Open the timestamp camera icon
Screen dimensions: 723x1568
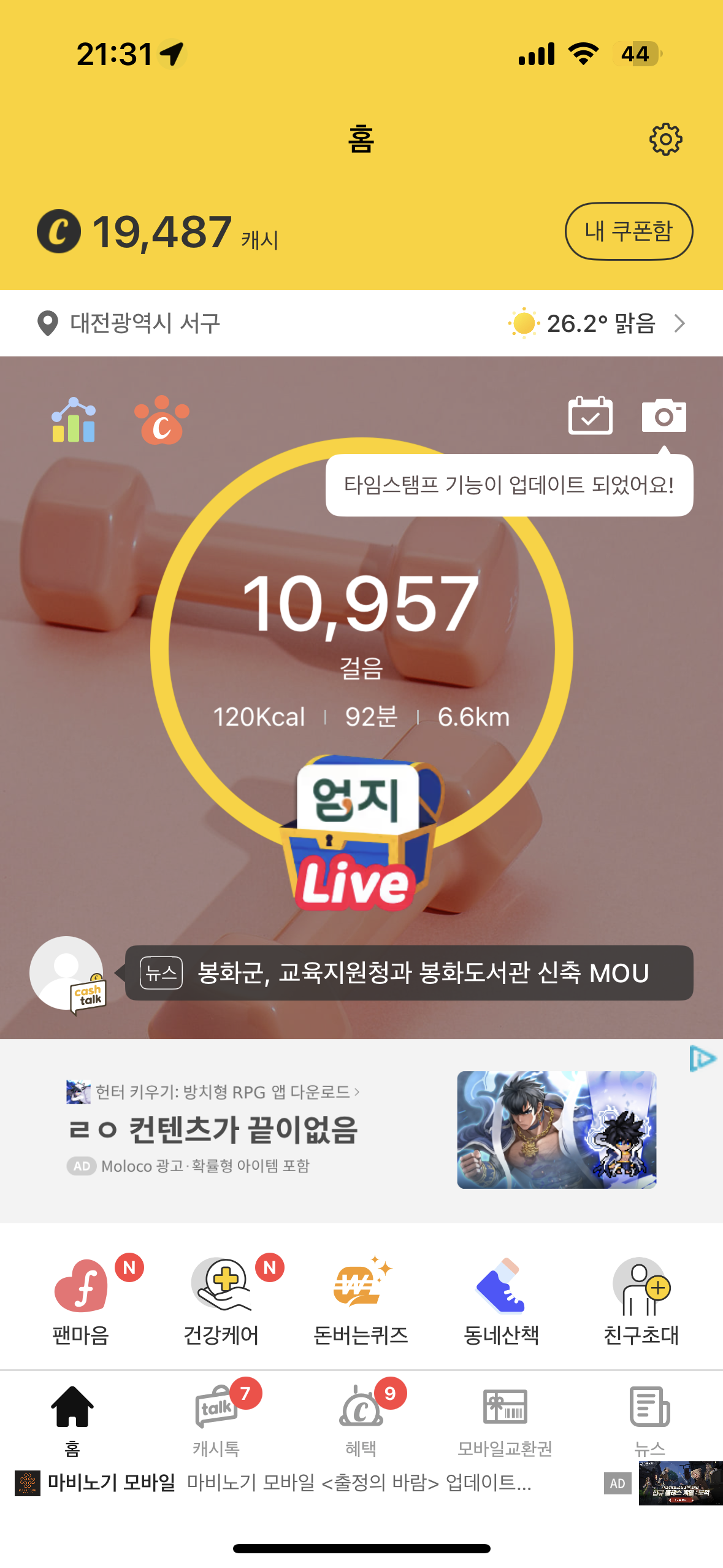664,416
